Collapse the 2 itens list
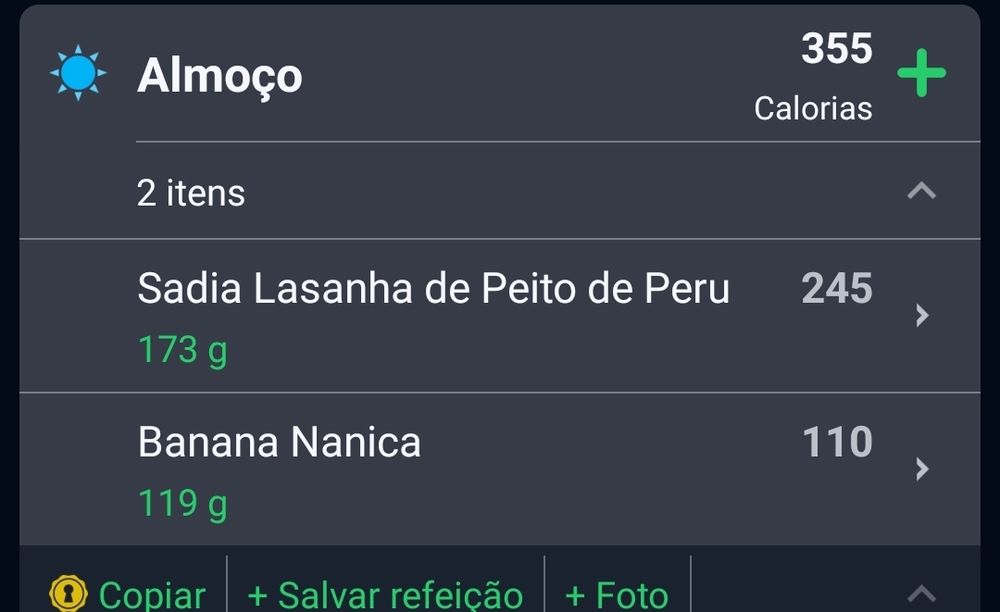 (921, 191)
